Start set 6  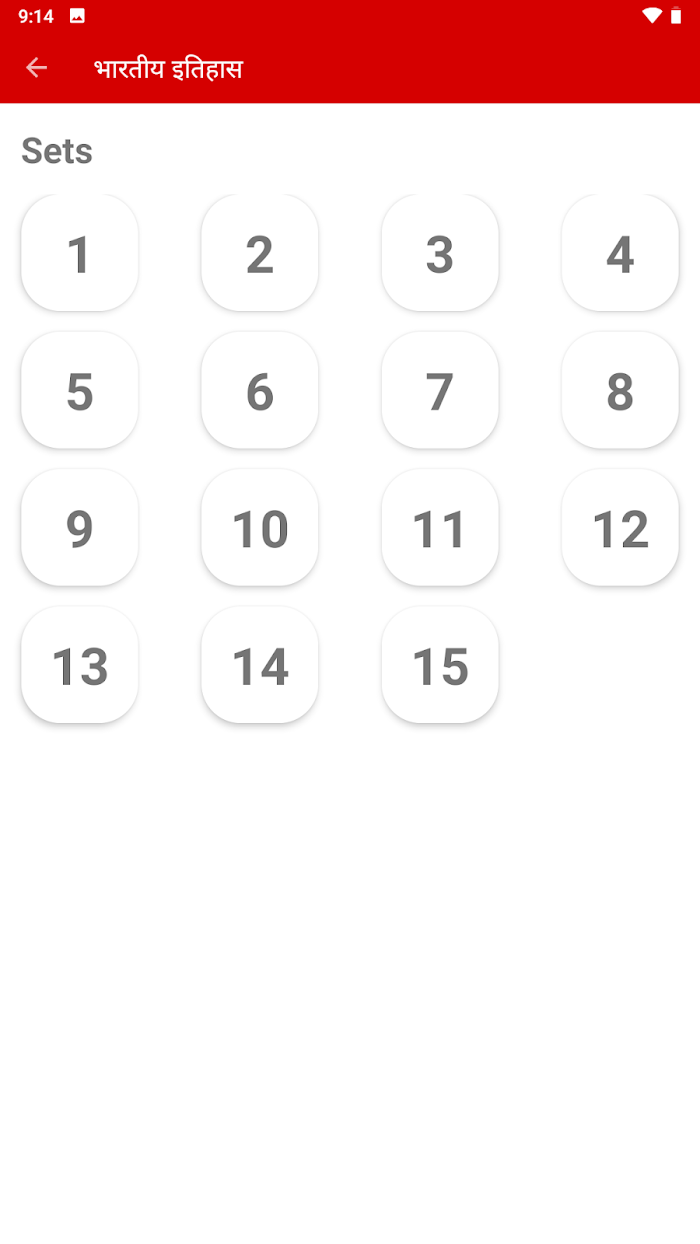pos(260,390)
